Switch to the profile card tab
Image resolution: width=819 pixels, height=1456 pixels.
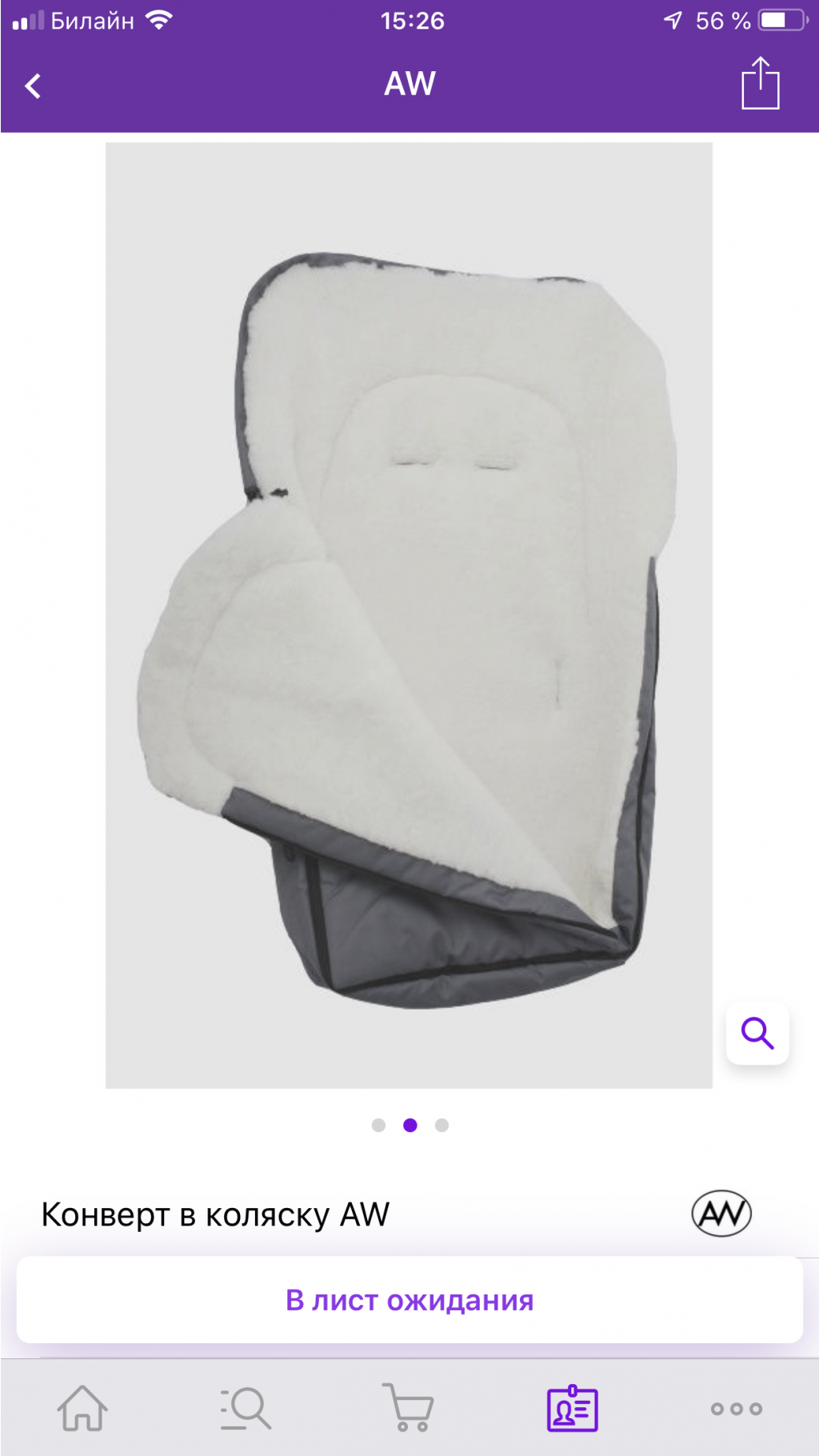pyautogui.click(x=572, y=1408)
